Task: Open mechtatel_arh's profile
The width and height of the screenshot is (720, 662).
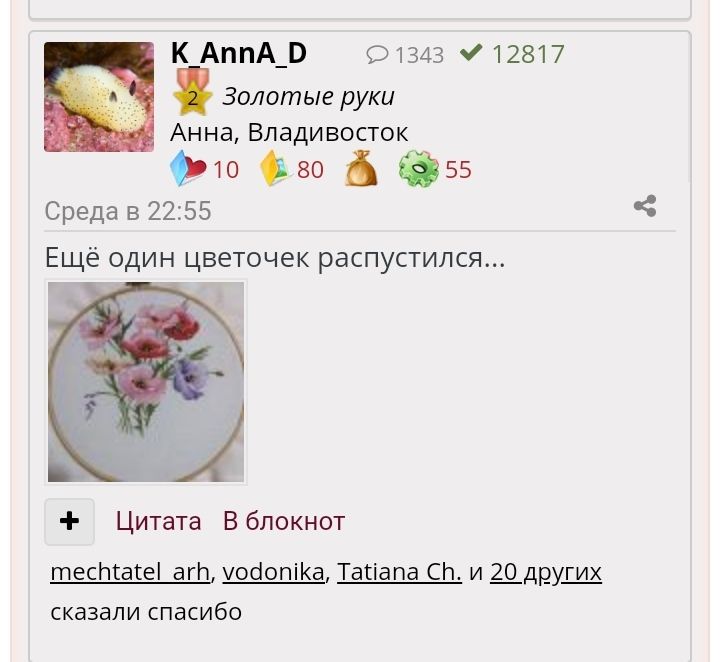Action: (x=129, y=572)
